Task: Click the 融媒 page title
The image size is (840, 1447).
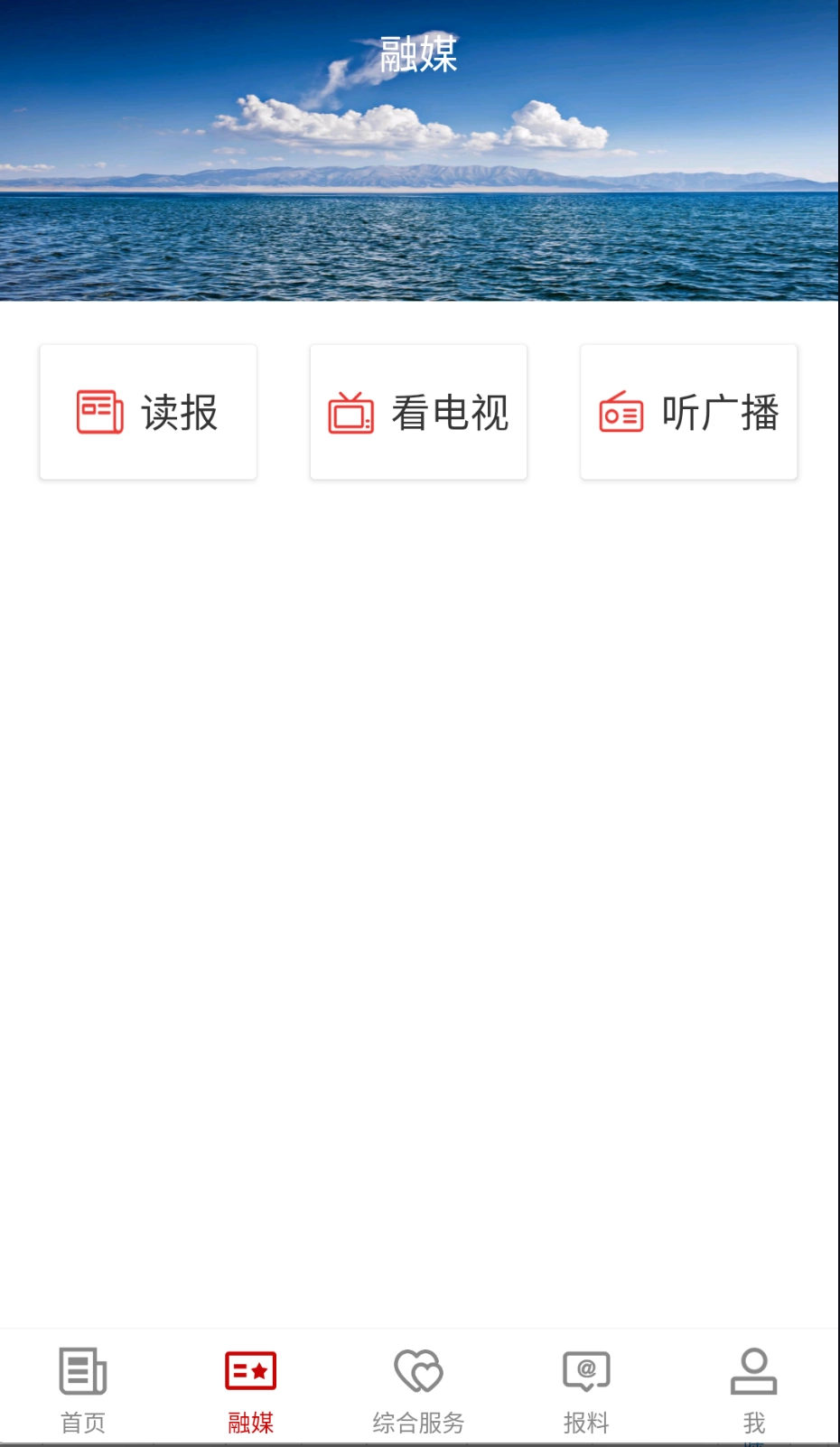Action: (419, 54)
